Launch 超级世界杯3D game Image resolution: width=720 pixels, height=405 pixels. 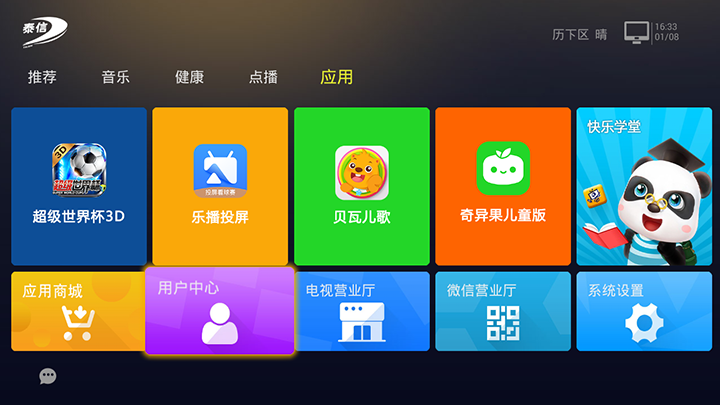[79, 186]
